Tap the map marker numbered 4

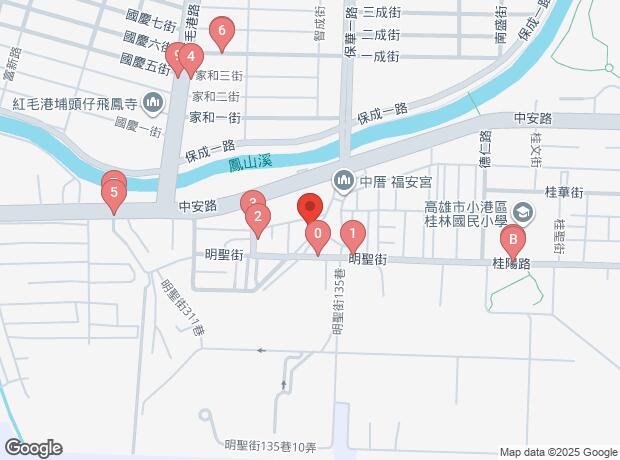pos(190,57)
